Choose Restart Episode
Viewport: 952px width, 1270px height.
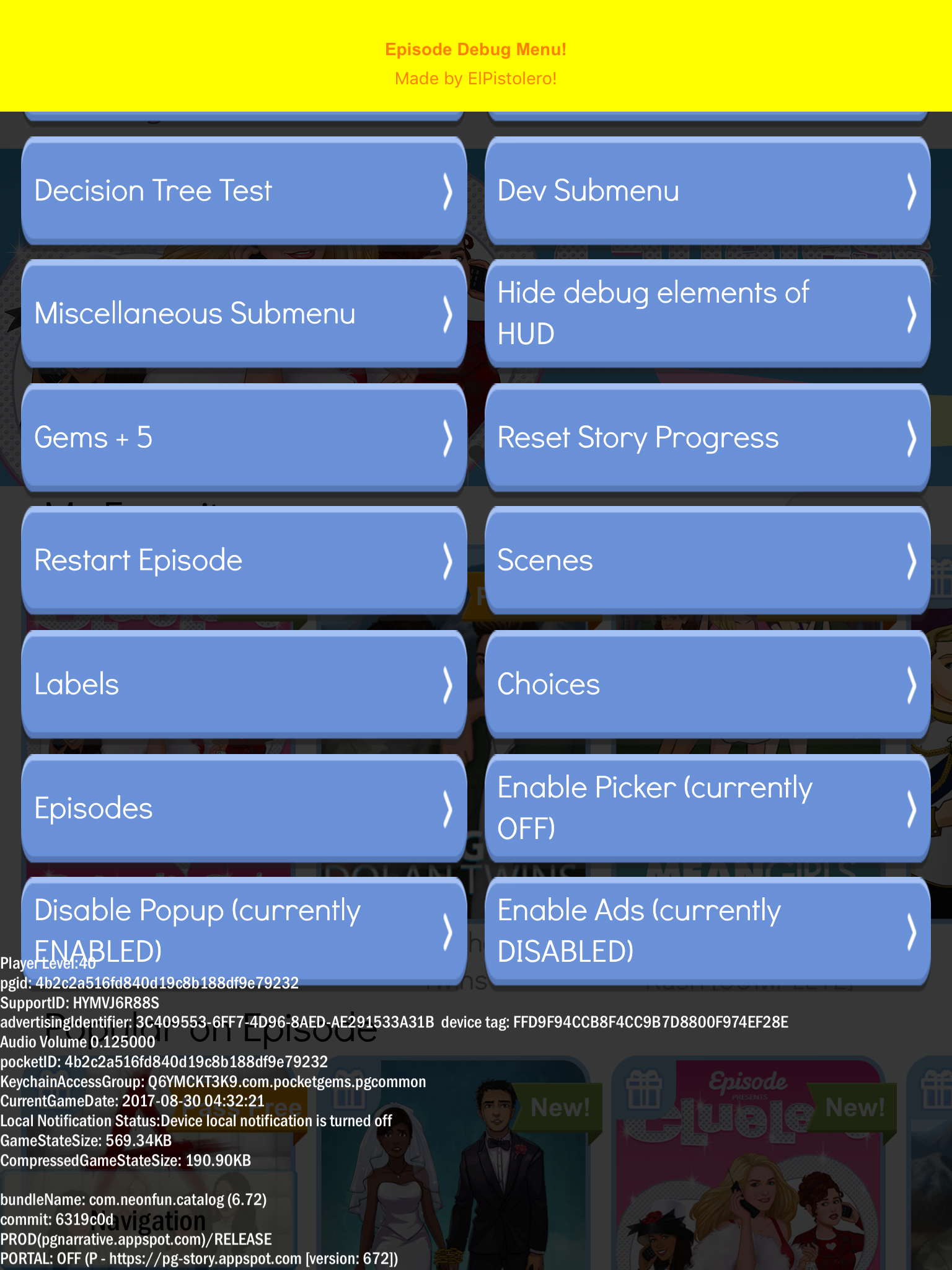[x=244, y=560]
